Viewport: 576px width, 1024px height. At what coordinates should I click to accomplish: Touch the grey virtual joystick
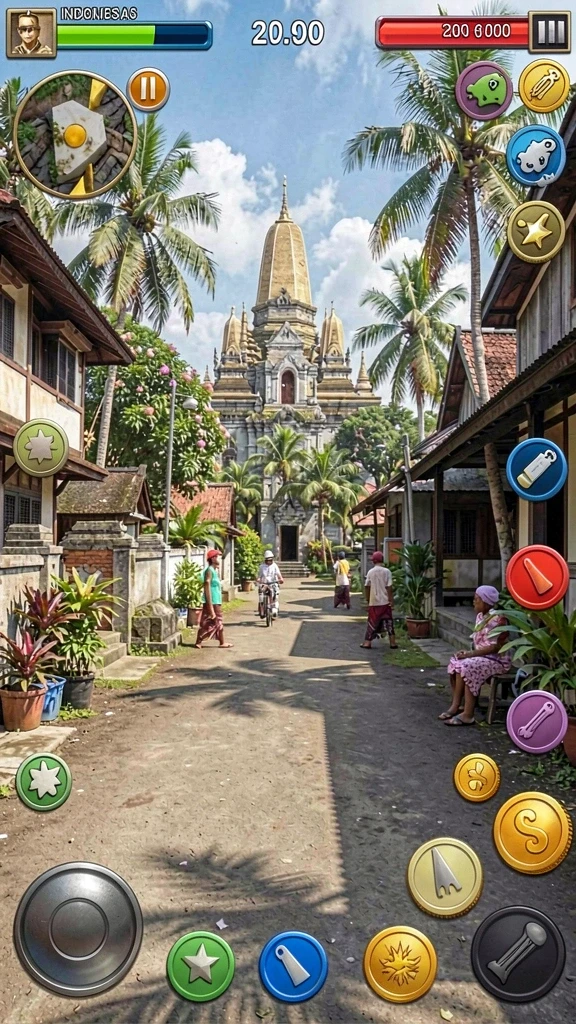point(78,929)
